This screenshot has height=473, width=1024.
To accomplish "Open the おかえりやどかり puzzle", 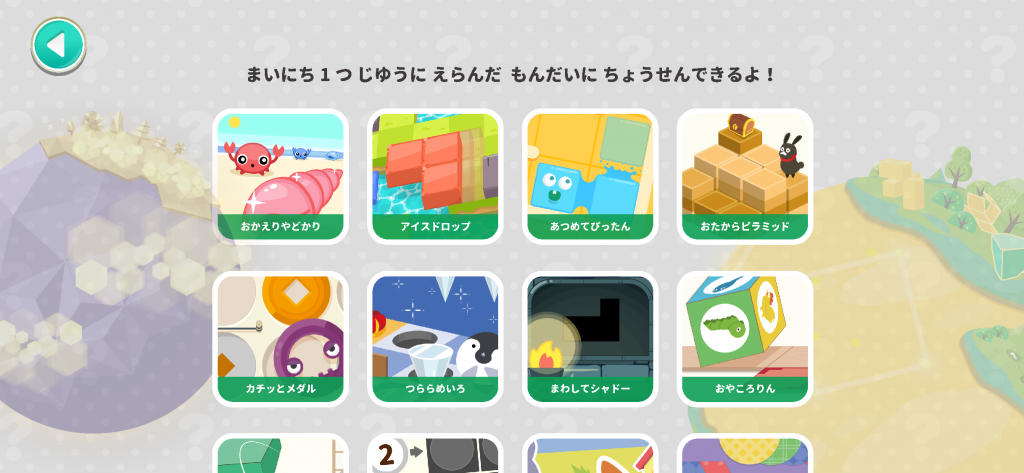I will 280,176.
